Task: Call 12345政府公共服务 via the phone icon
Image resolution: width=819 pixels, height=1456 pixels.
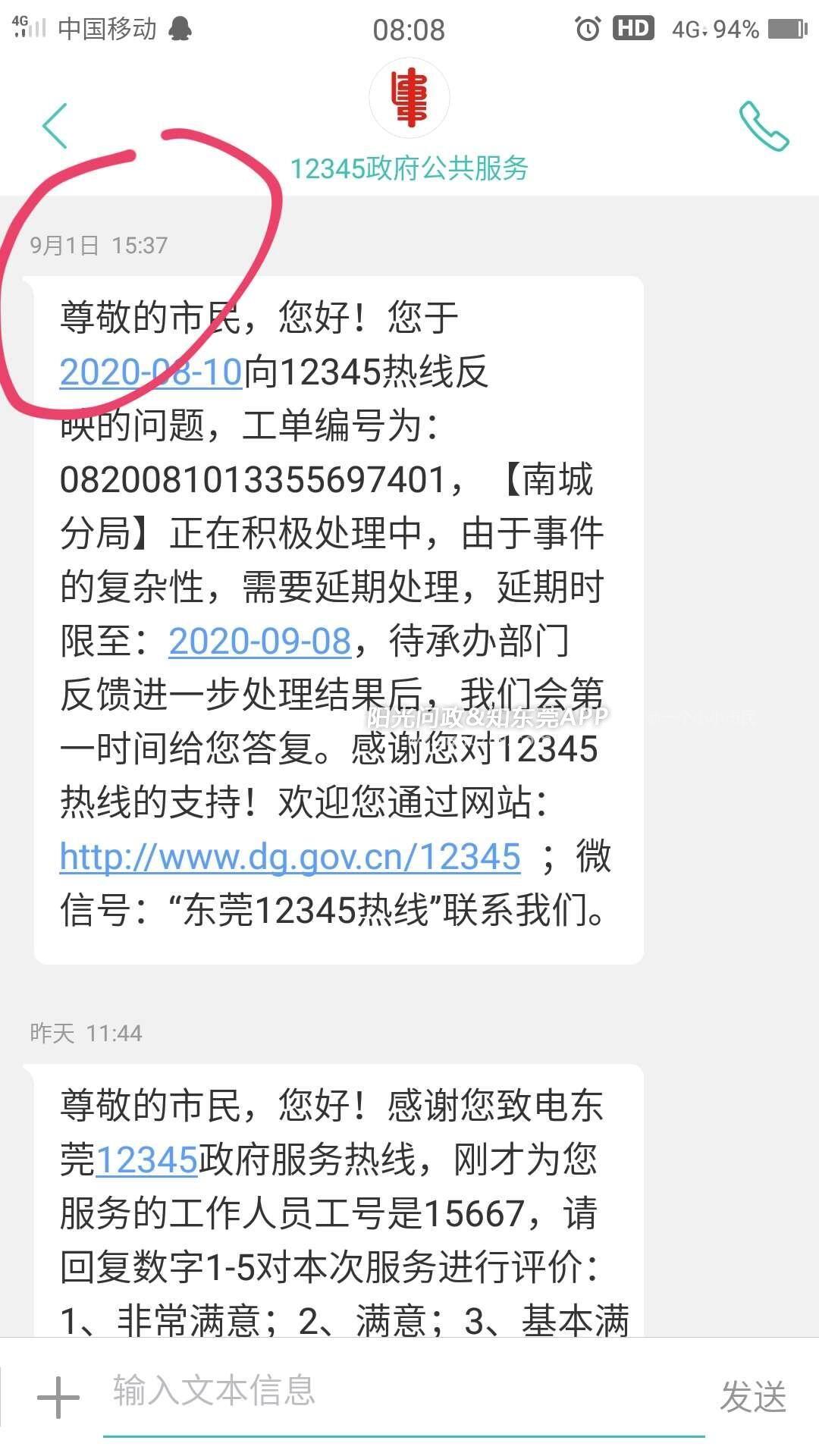Action: 763,126
